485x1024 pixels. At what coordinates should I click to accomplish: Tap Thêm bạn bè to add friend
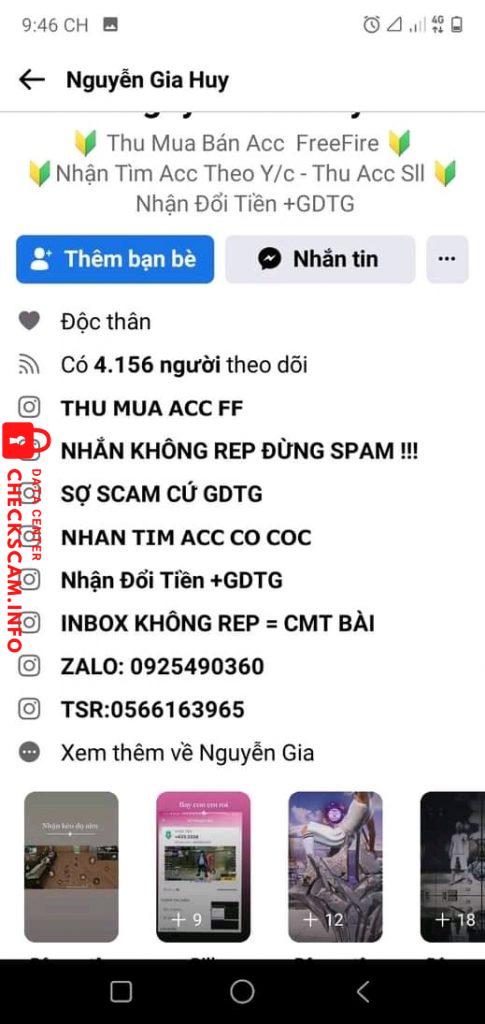[115, 259]
